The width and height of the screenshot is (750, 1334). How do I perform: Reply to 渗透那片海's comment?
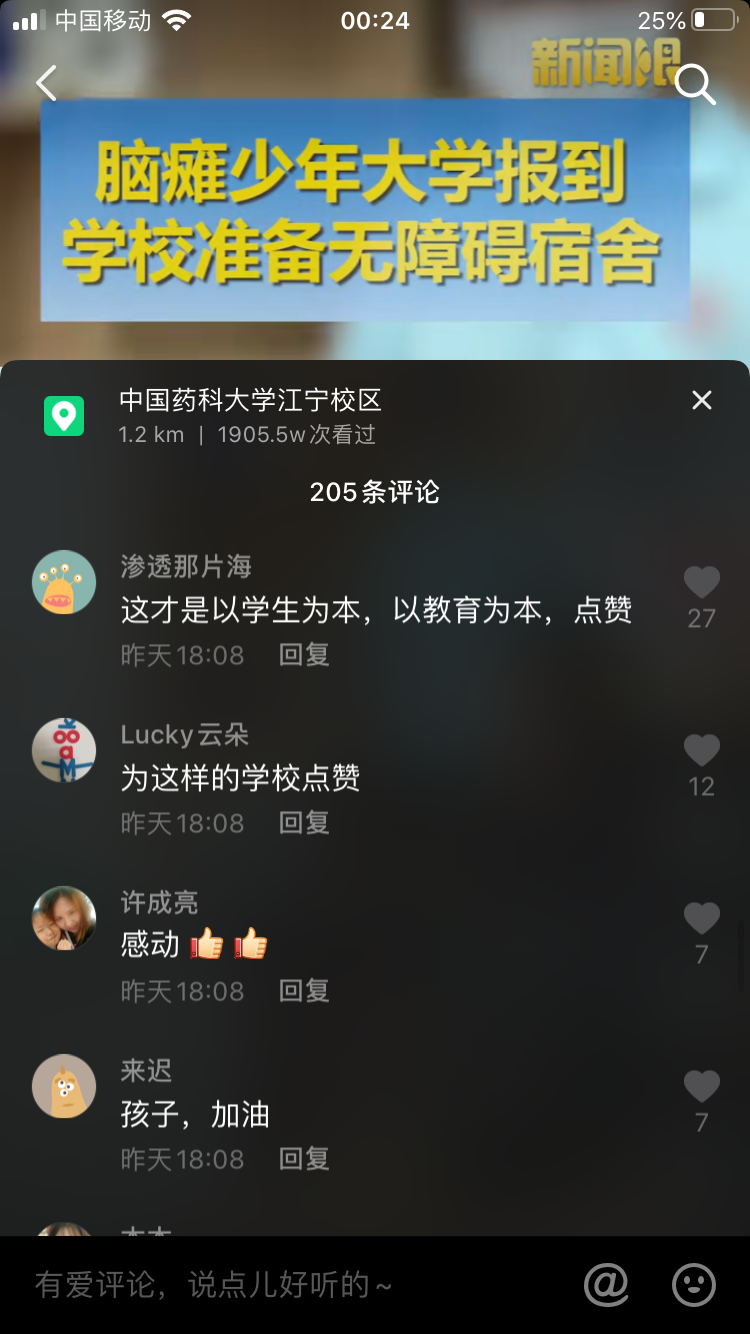click(304, 655)
